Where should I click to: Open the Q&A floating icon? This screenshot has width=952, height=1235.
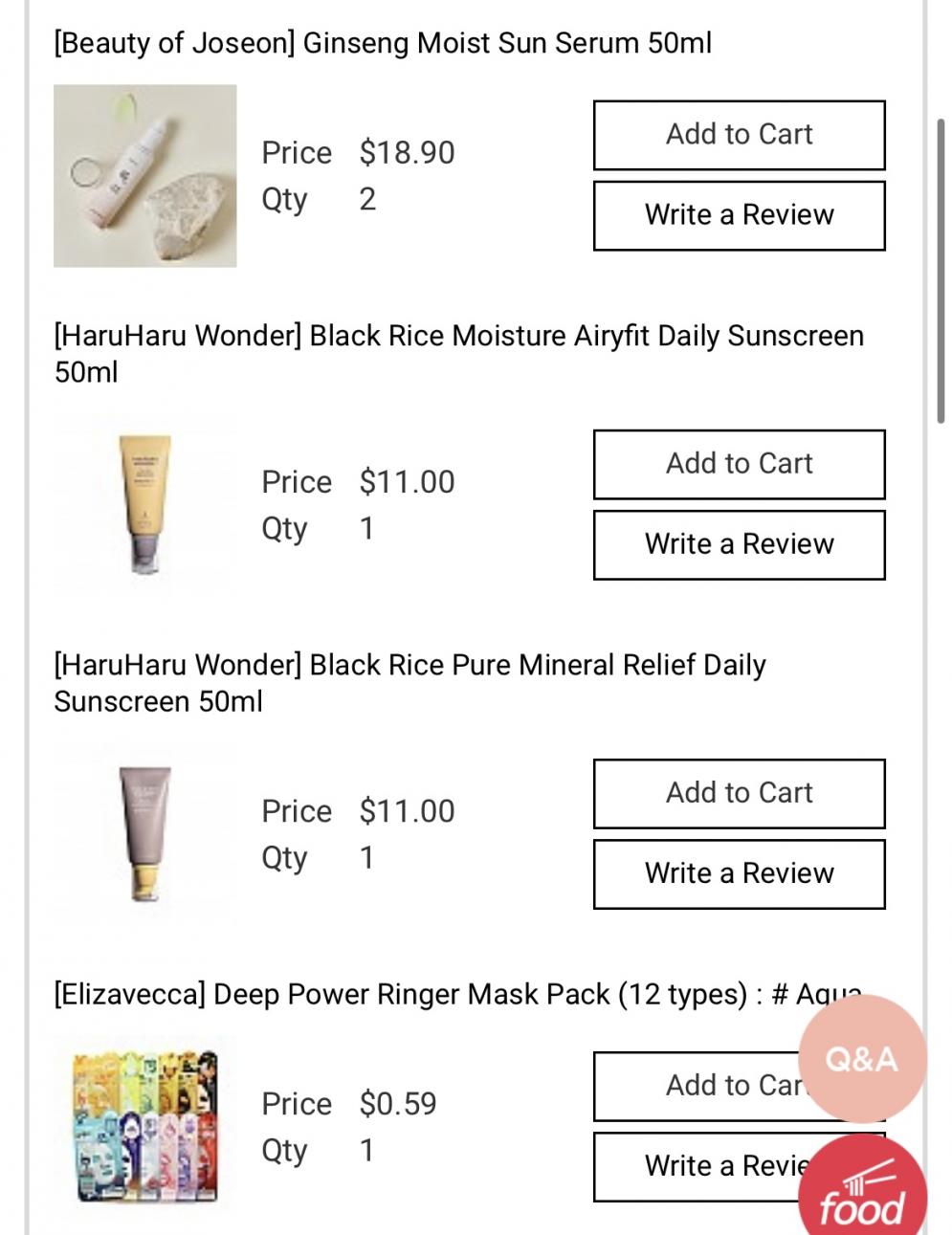862,1059
